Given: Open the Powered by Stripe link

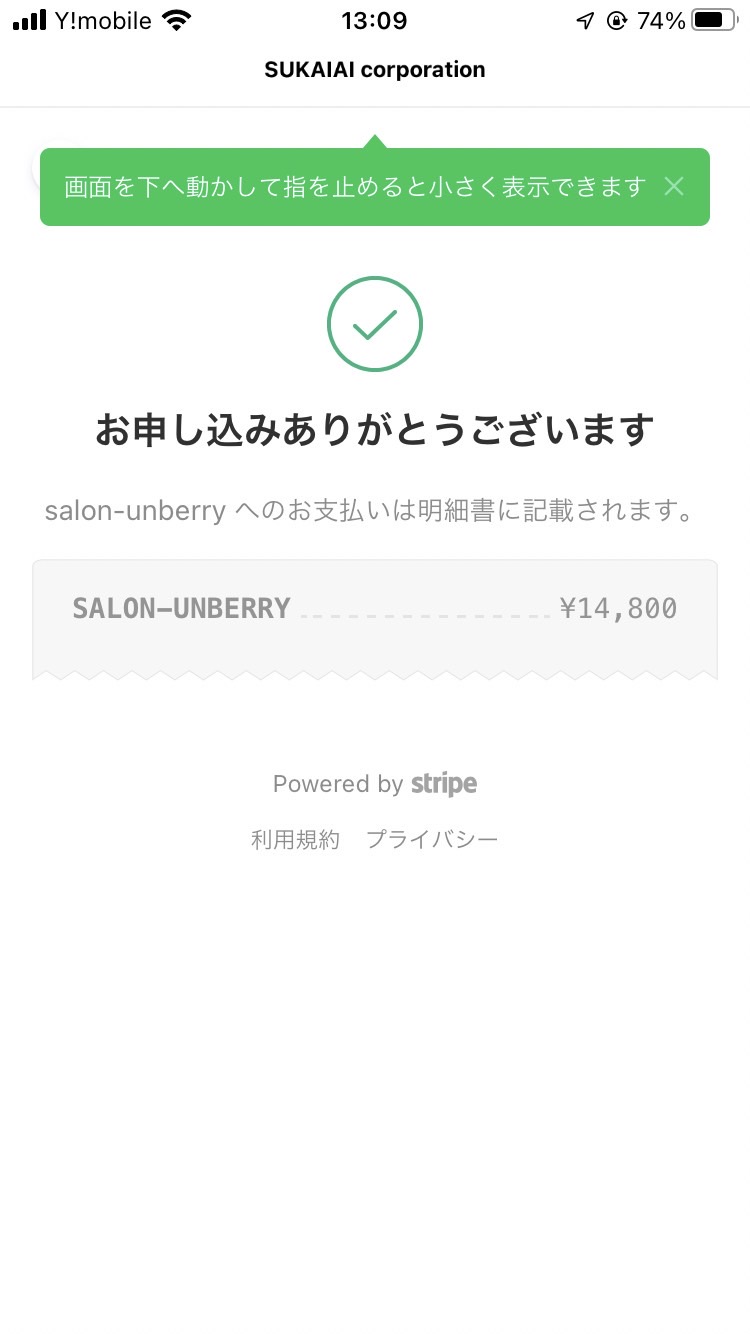Looking at the screenshot, I should coord(375,784).
